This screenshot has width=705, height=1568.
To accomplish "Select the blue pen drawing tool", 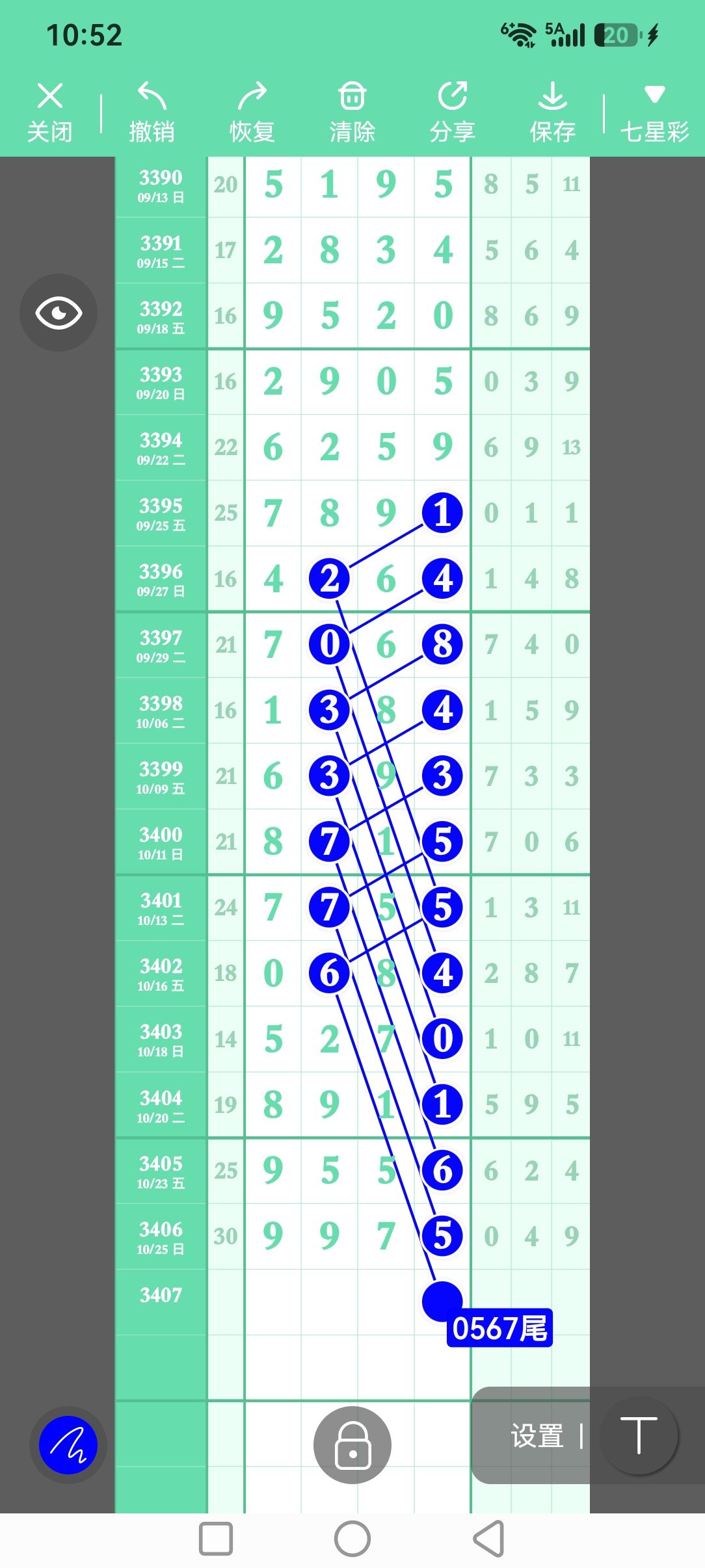I will pyautogui.click(x=68, y=1445).
